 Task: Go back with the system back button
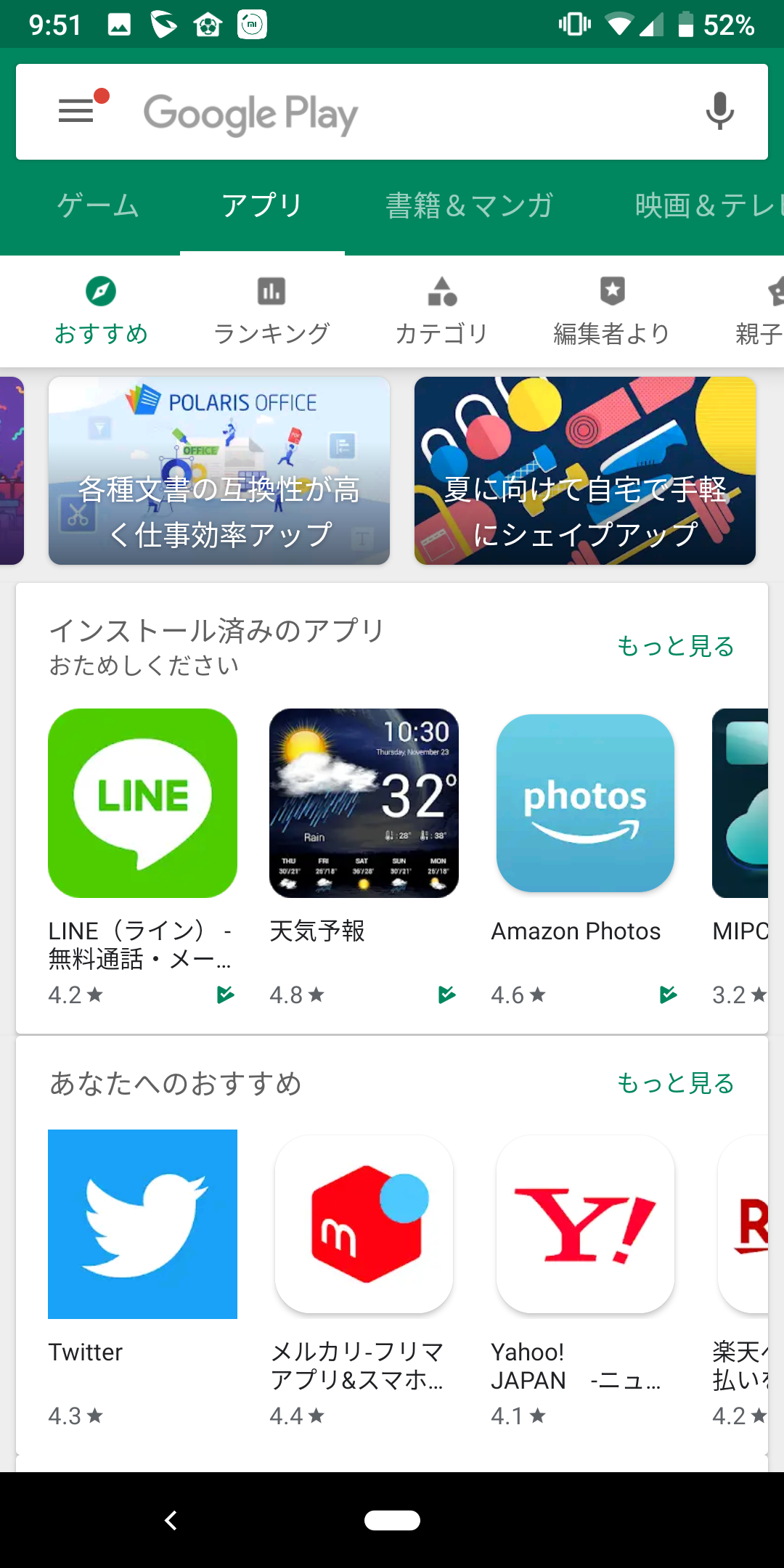coord(171,1520)
